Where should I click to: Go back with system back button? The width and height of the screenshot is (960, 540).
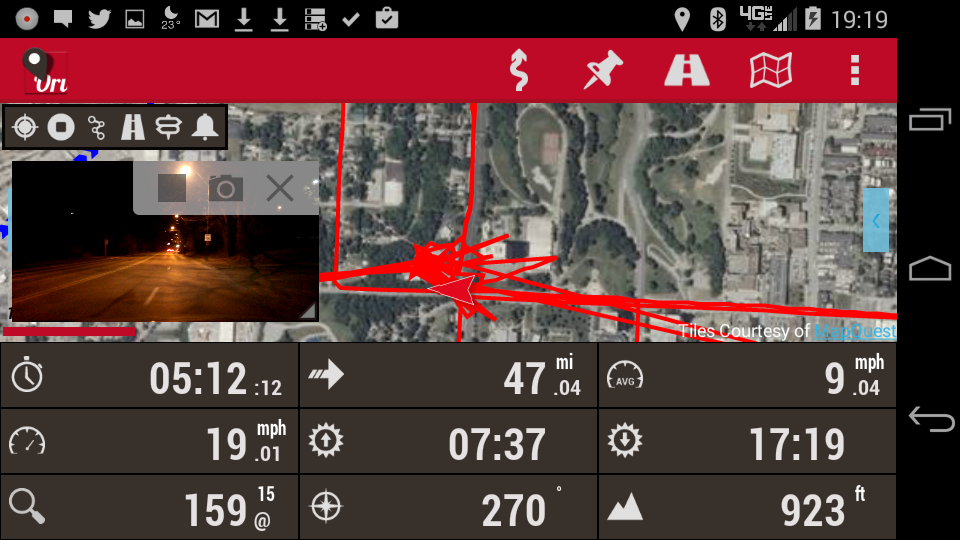930,419
